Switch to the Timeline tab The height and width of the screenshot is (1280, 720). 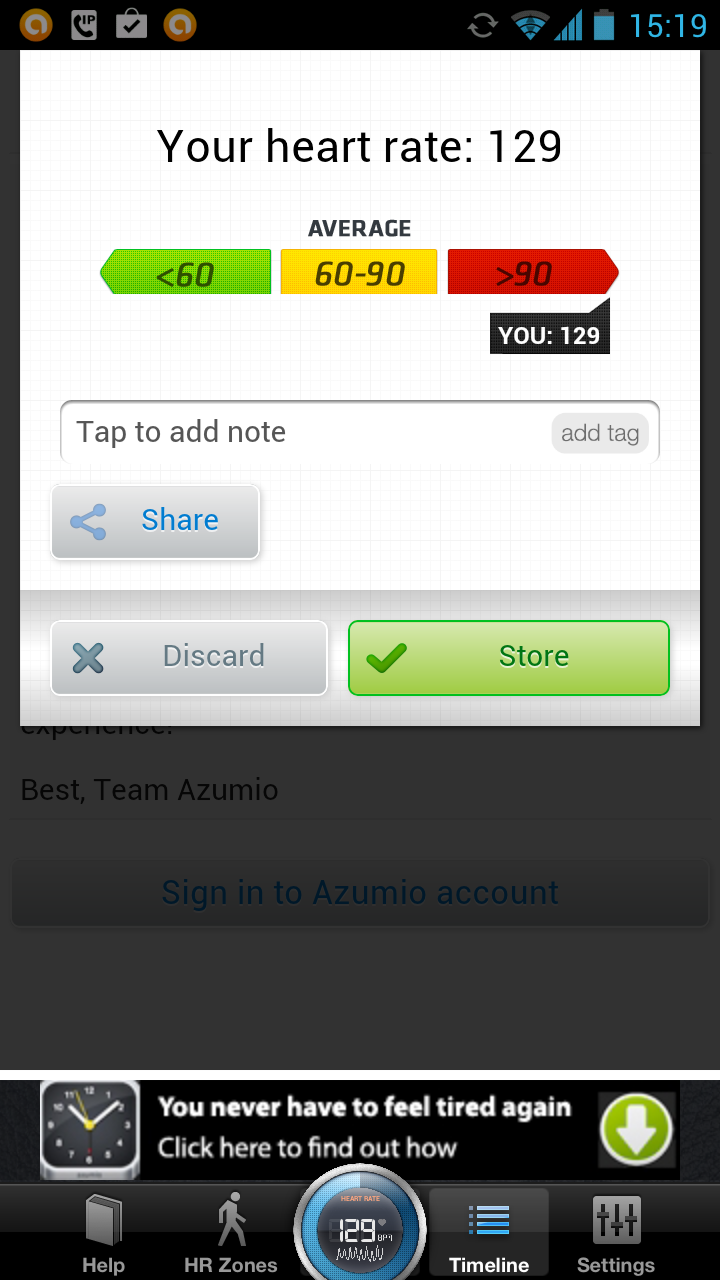(489, 1235)
